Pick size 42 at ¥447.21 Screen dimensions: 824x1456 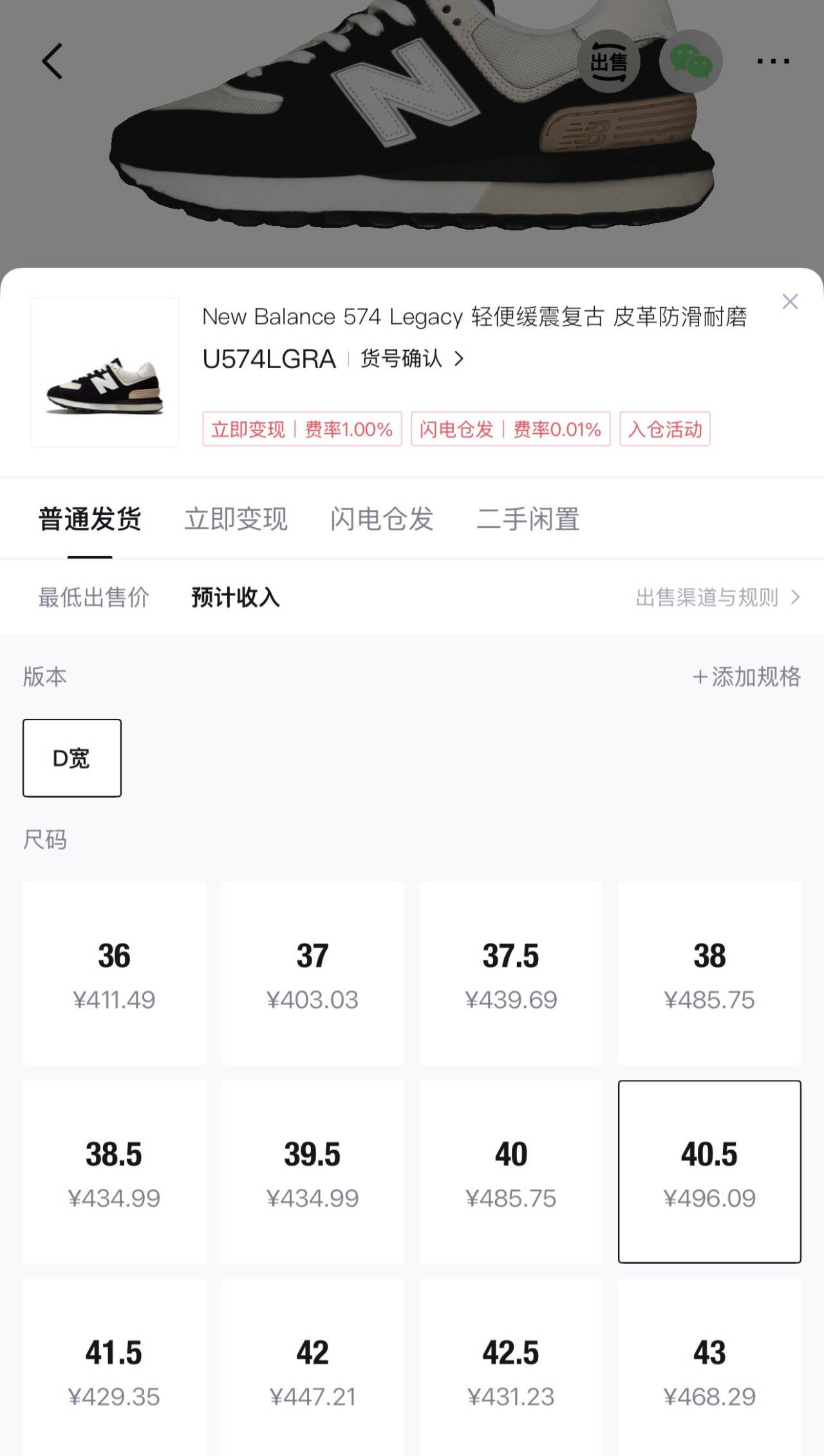pos(312,1370)
